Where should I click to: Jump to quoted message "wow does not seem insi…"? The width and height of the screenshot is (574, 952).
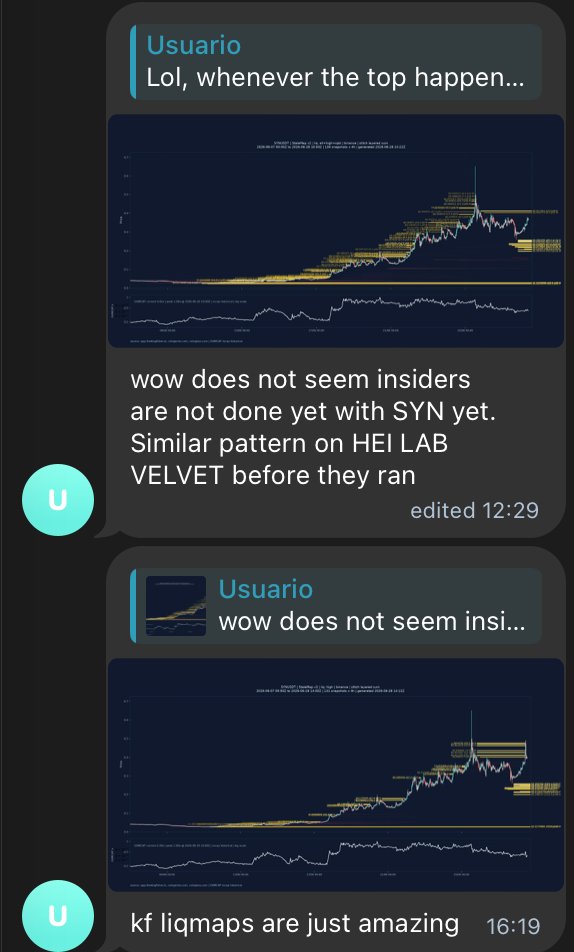click(x=336, y=605)
